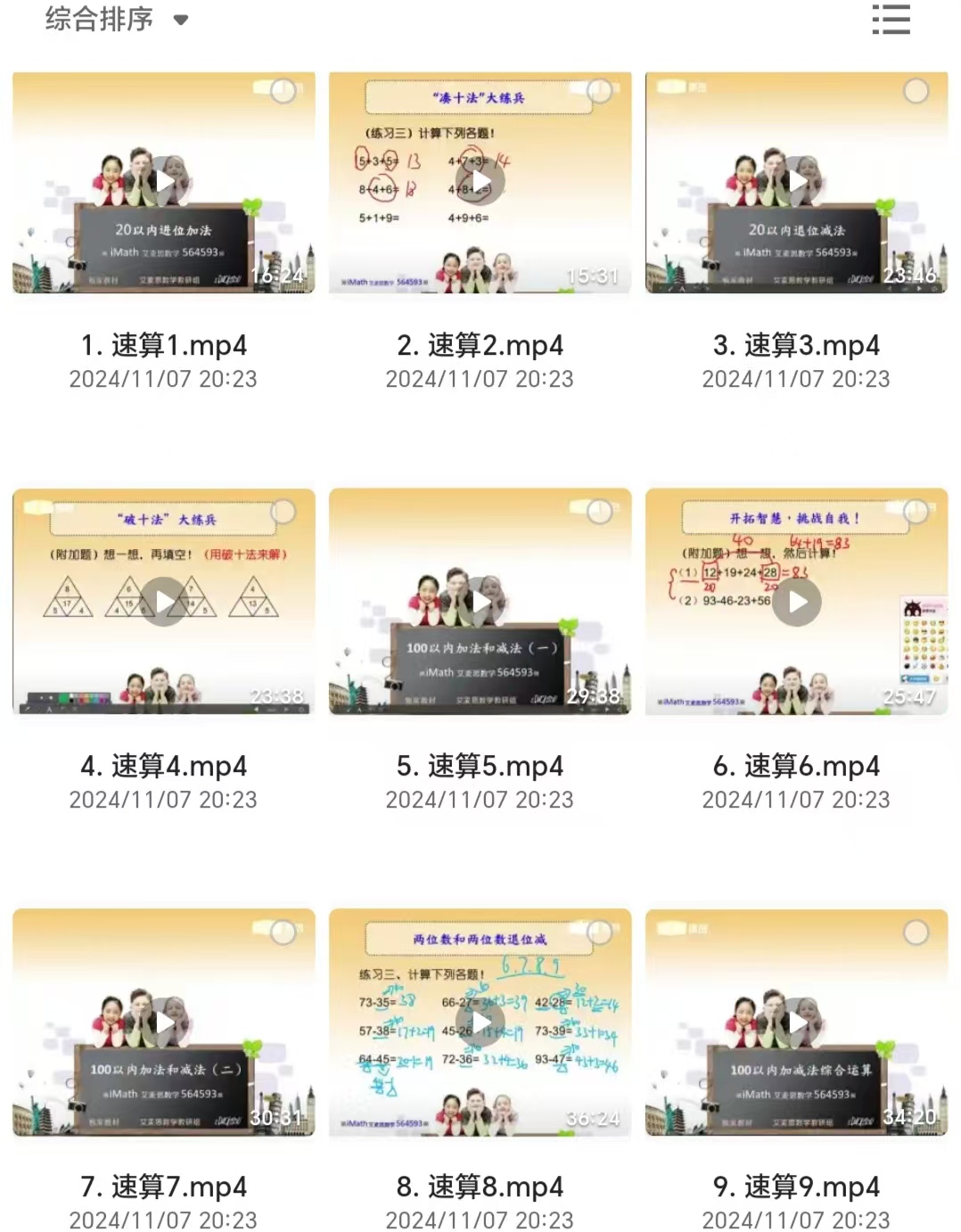The image size is (961, 1232).
Task: Tick the selection circle on 速算5.mp4
Action: click(599, 512)
